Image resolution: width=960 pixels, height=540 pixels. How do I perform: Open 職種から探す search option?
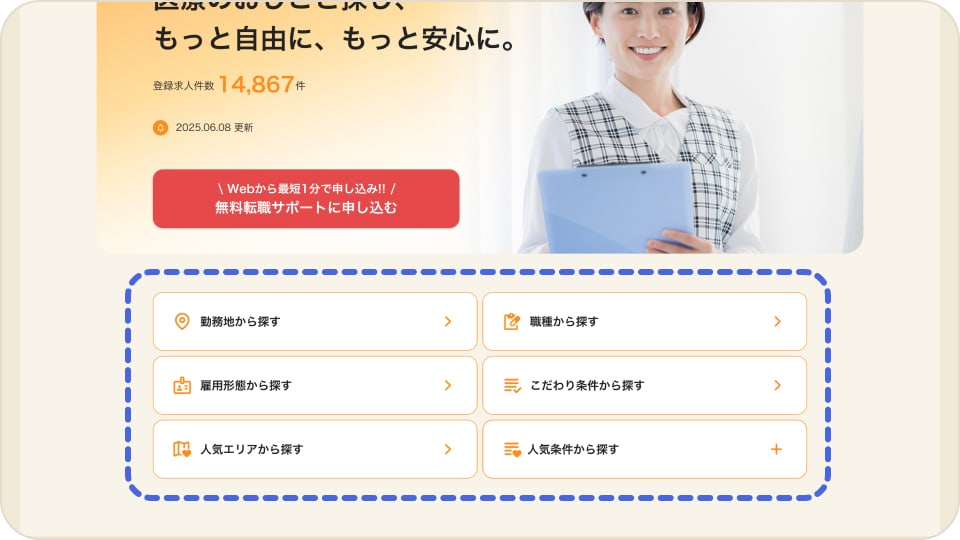pyautogui.click(x=644, y=321)
